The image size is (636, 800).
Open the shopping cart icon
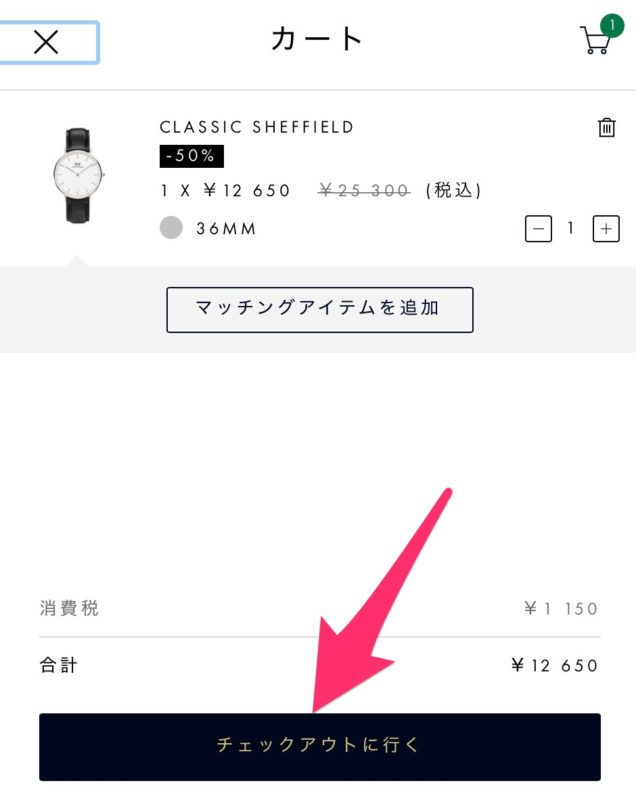click(597, 40)
